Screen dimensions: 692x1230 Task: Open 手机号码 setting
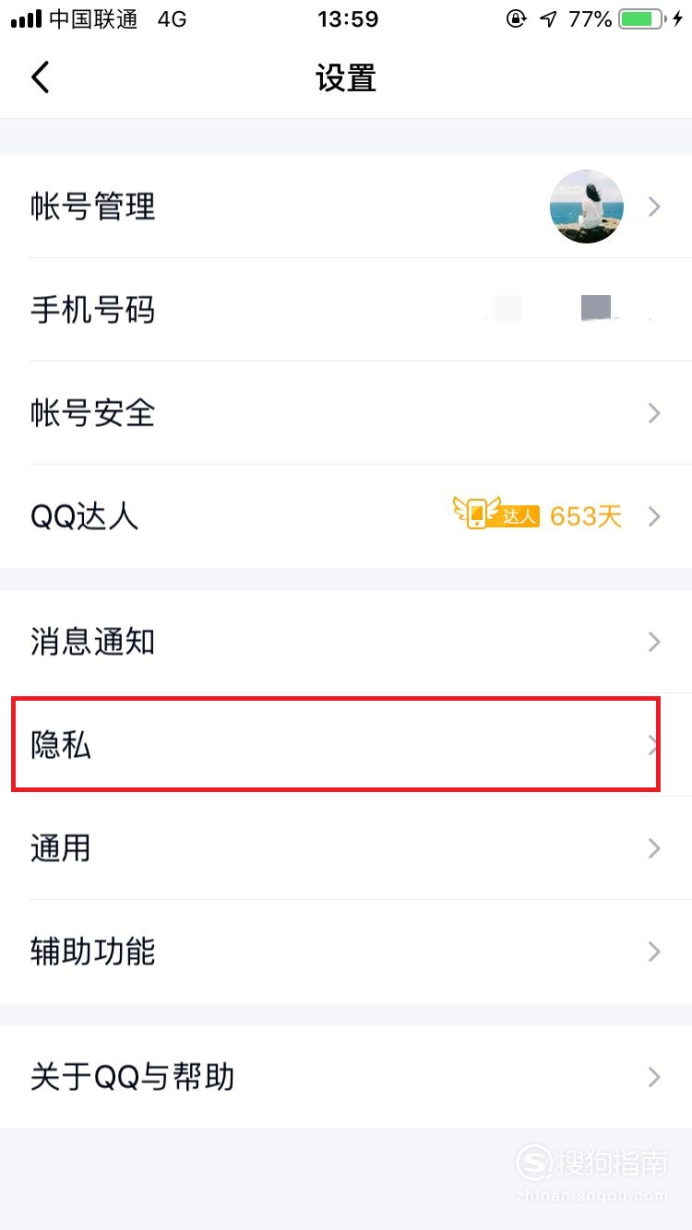pyautogui.click(x=346, y=310)
